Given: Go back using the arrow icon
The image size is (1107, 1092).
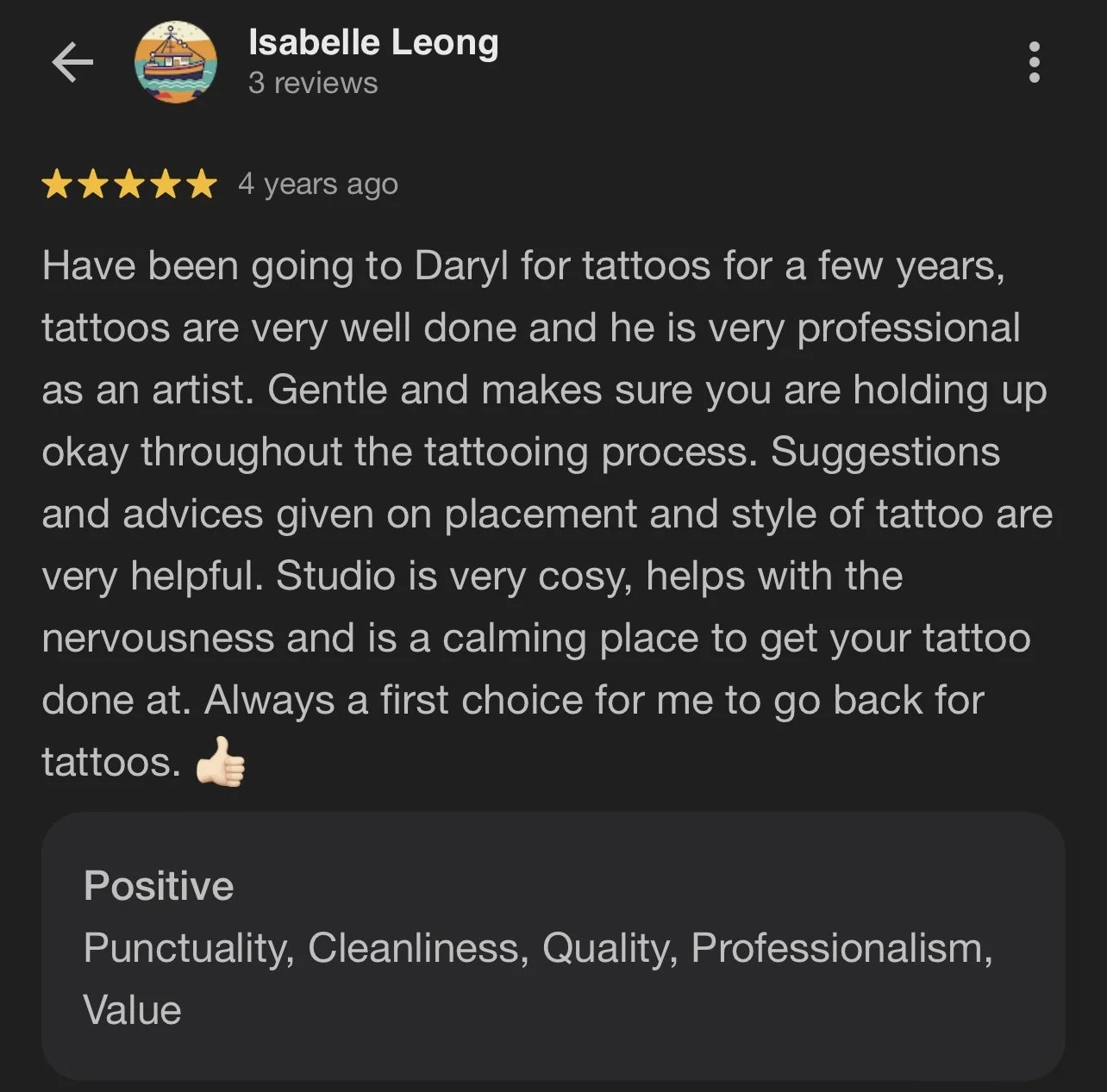Looking at the screenshot, I should pos(72,63).
